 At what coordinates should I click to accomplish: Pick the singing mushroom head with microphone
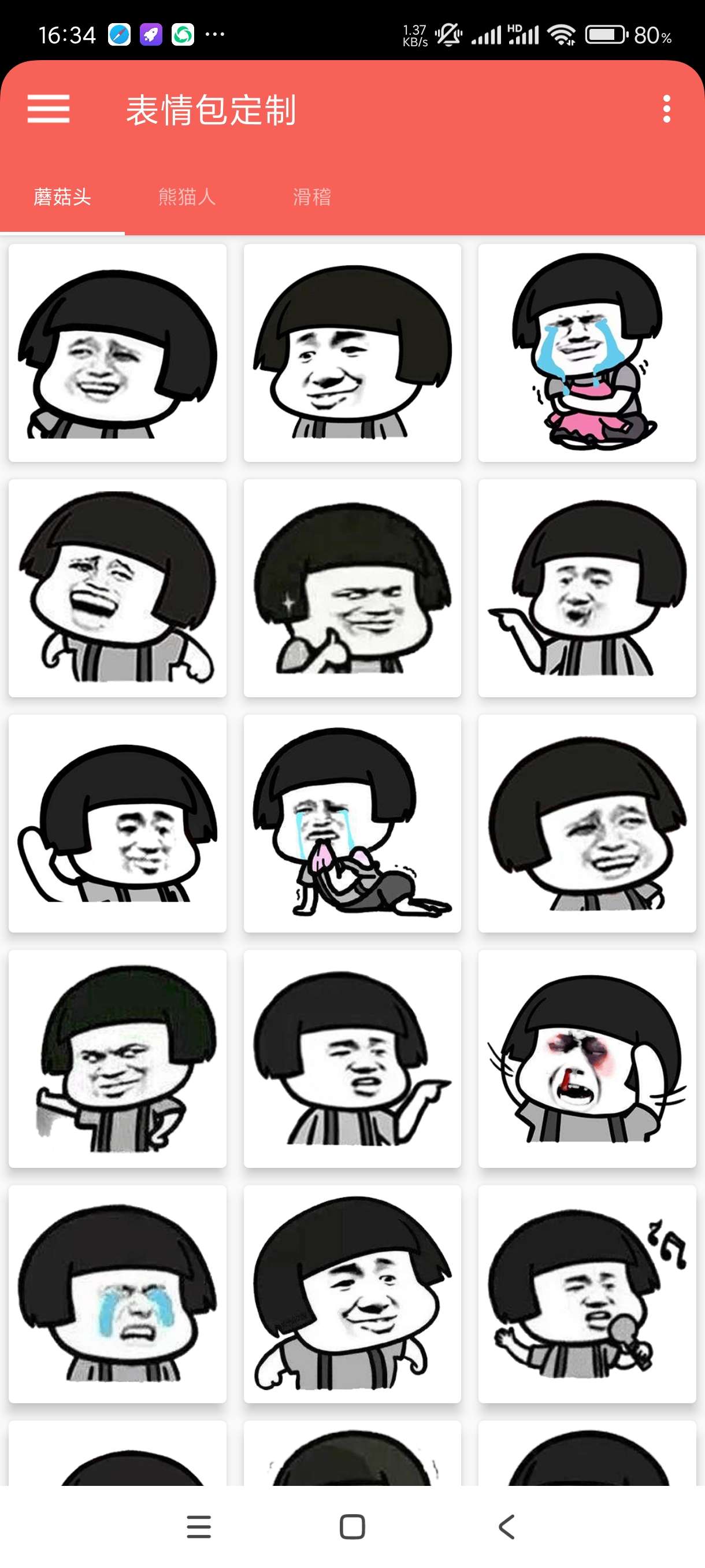click(587, 1293)
